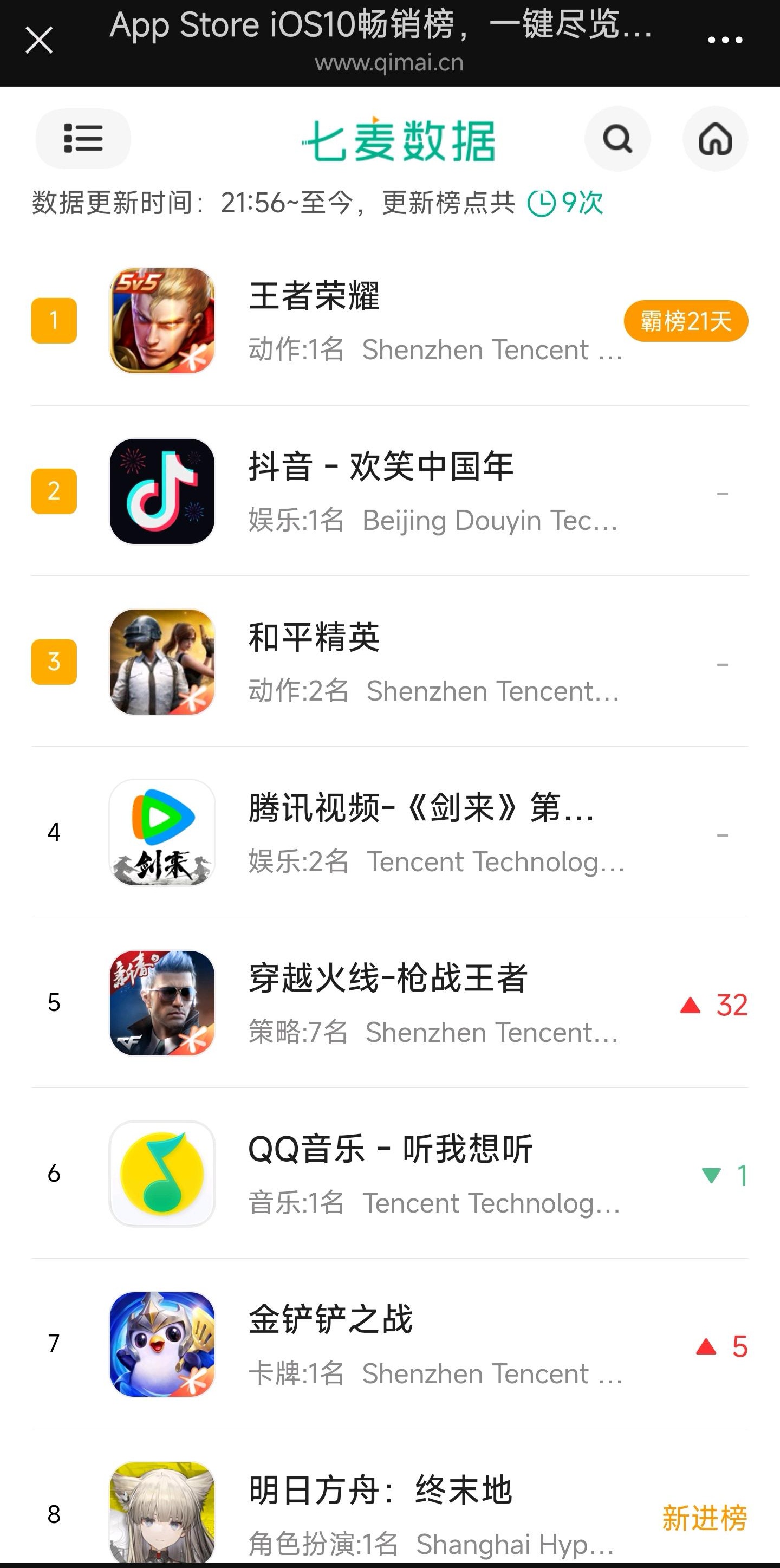This screenshot has height=1568, width=780.
Task: View the 9次 chart update history
Action: (566, 203)
